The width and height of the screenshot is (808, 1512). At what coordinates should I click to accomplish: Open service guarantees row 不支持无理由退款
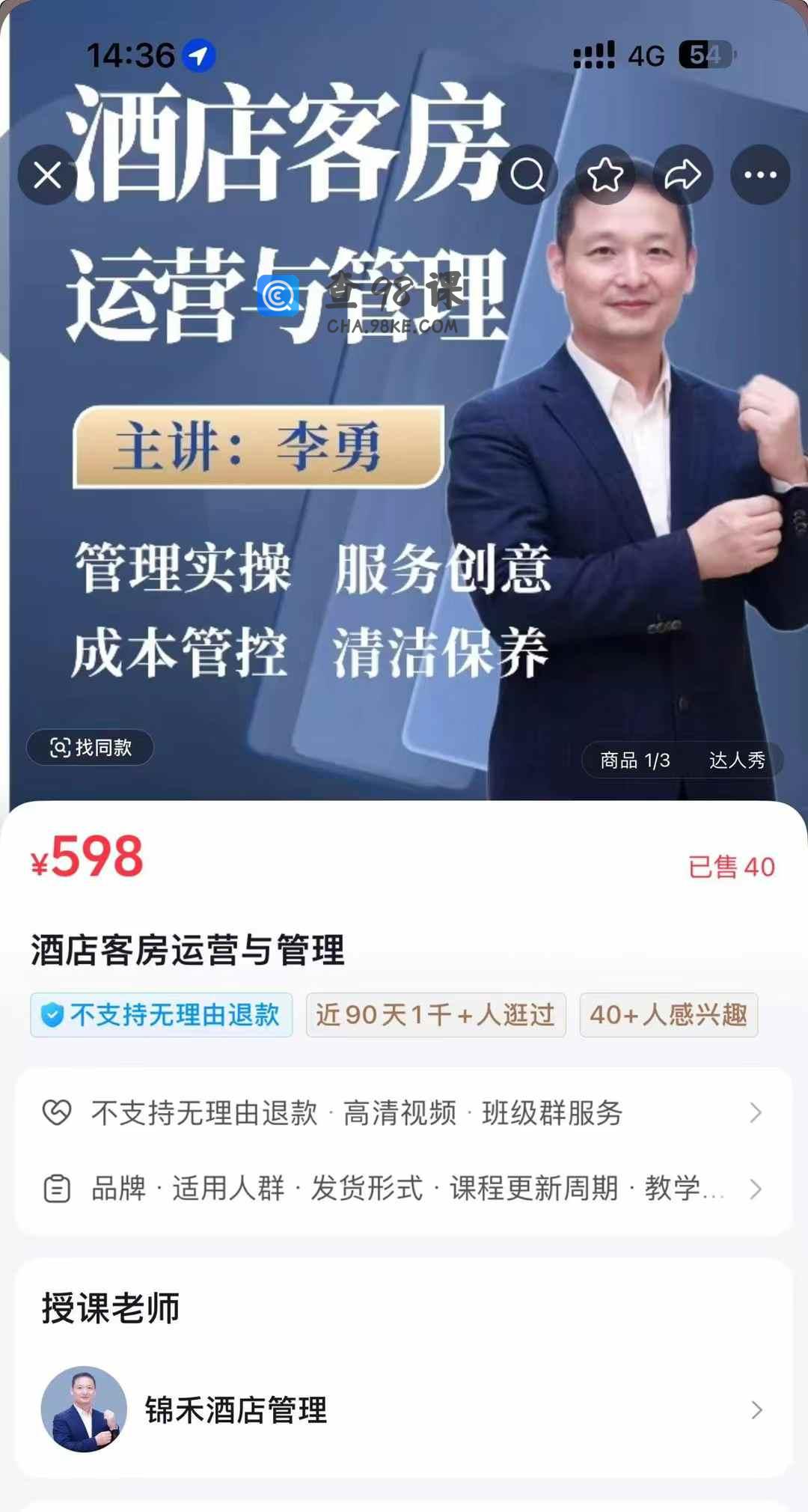[404, 1113]
